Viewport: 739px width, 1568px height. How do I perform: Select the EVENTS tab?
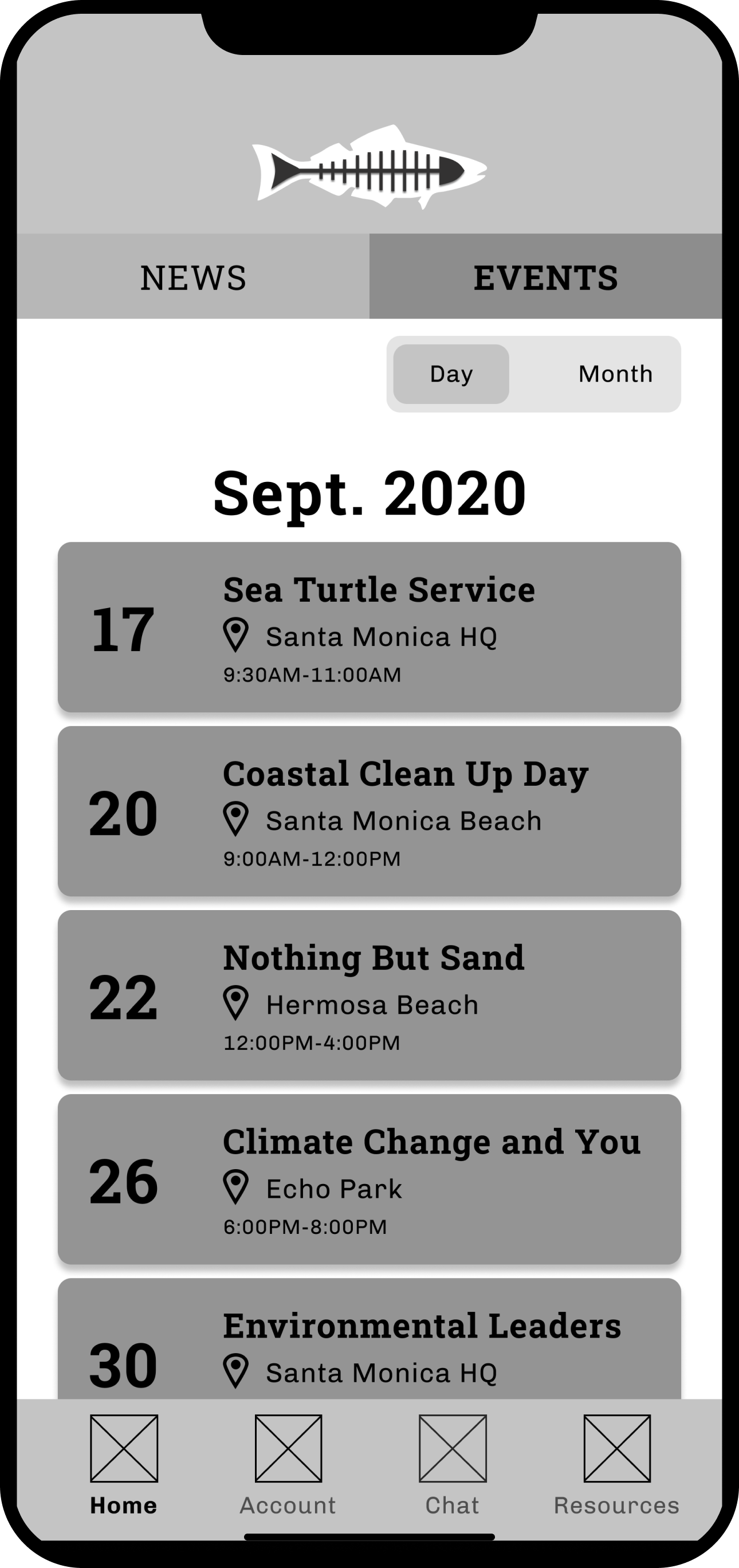[545, 276]
